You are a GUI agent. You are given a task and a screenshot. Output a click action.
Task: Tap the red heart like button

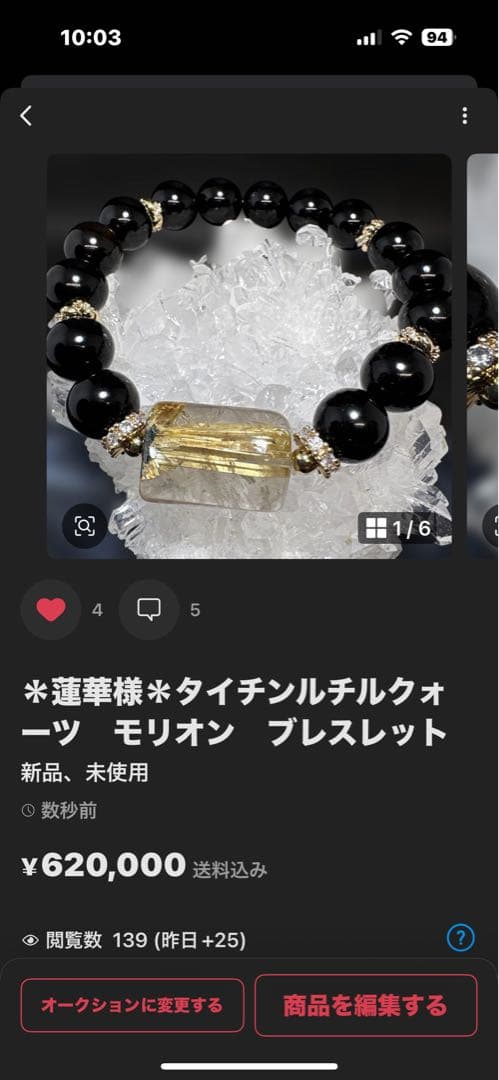(51, 610)
